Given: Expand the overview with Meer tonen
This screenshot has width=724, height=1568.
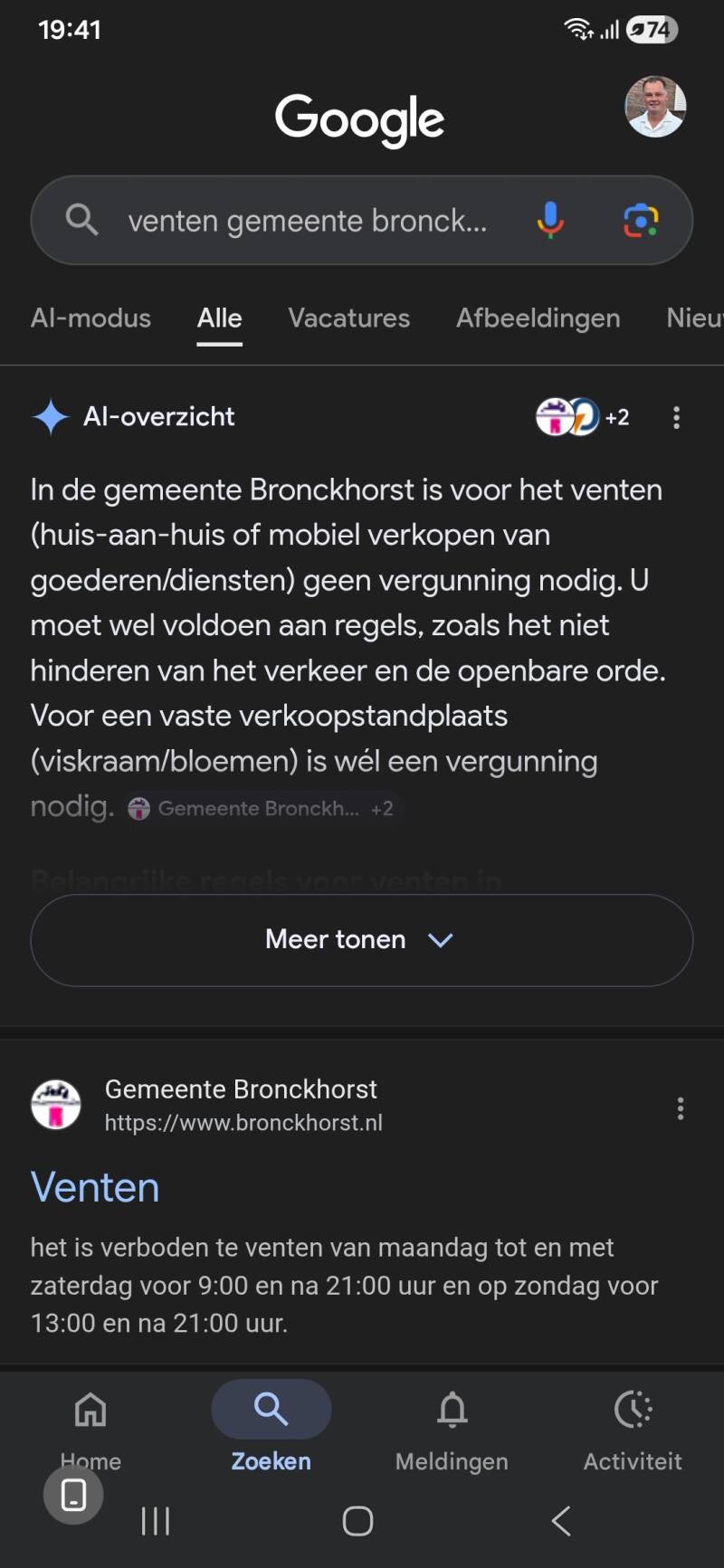Looking at the screenshot, I should pos(361,940).
